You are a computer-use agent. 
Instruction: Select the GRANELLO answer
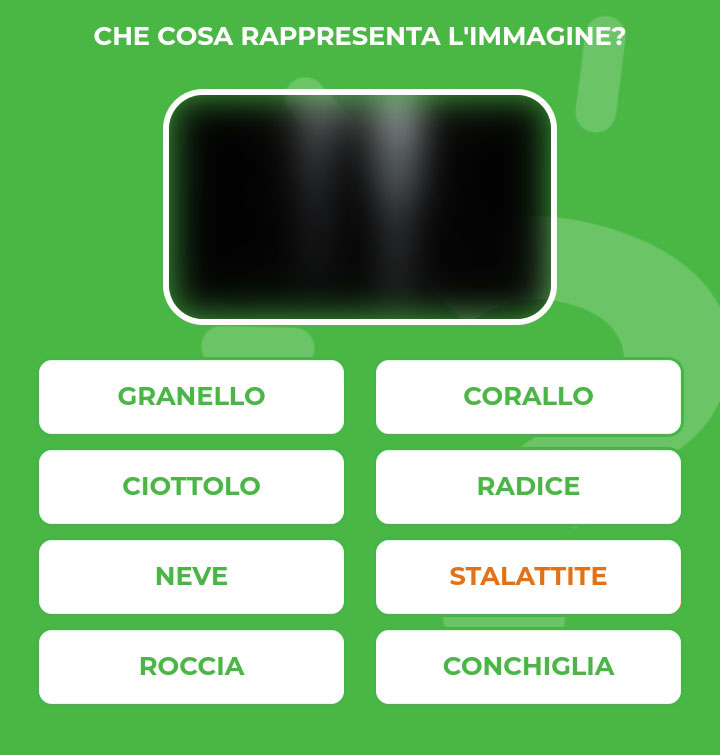(191, 397)
